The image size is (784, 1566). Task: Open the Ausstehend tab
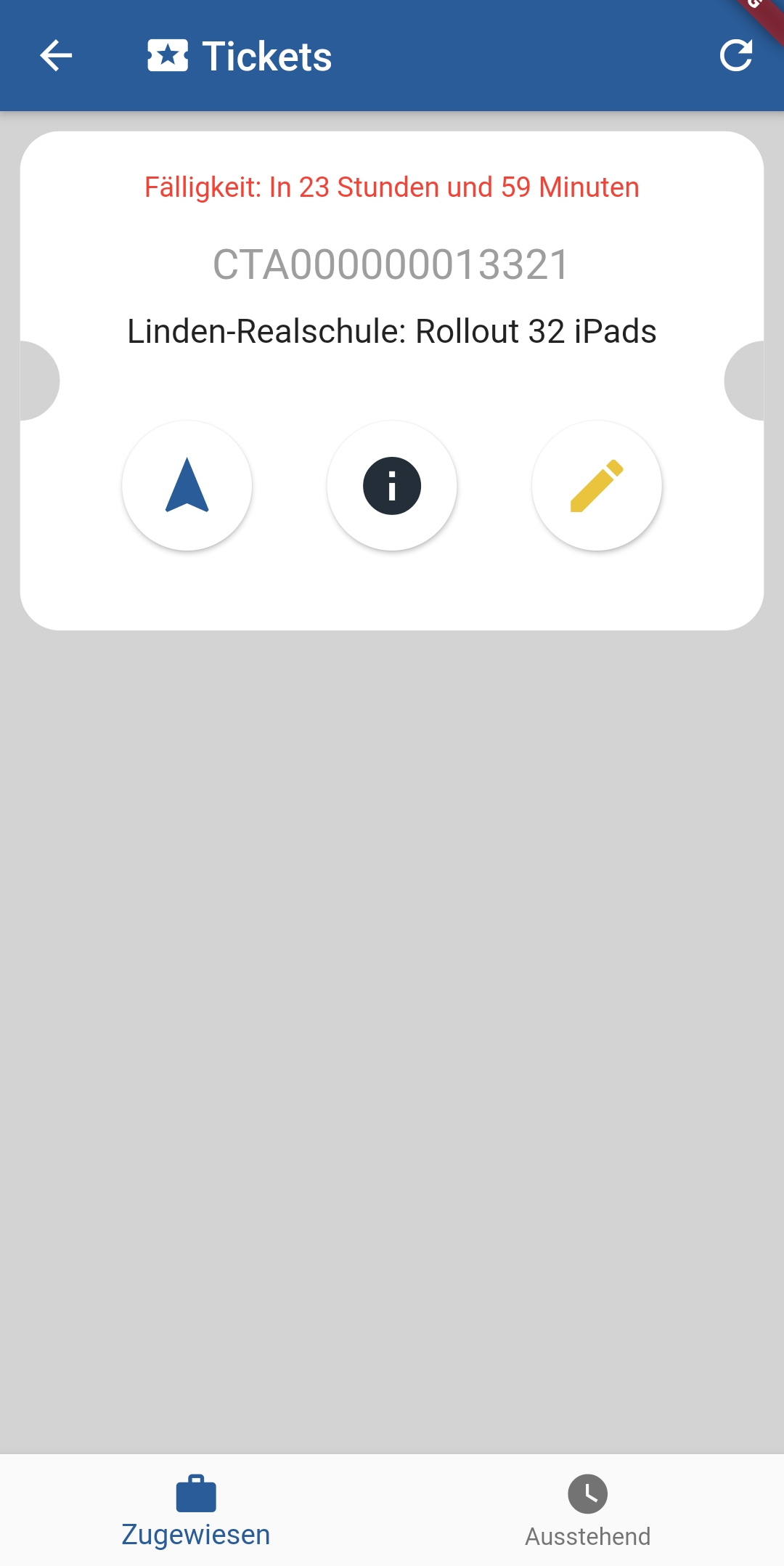click(x=588, y=1511)
